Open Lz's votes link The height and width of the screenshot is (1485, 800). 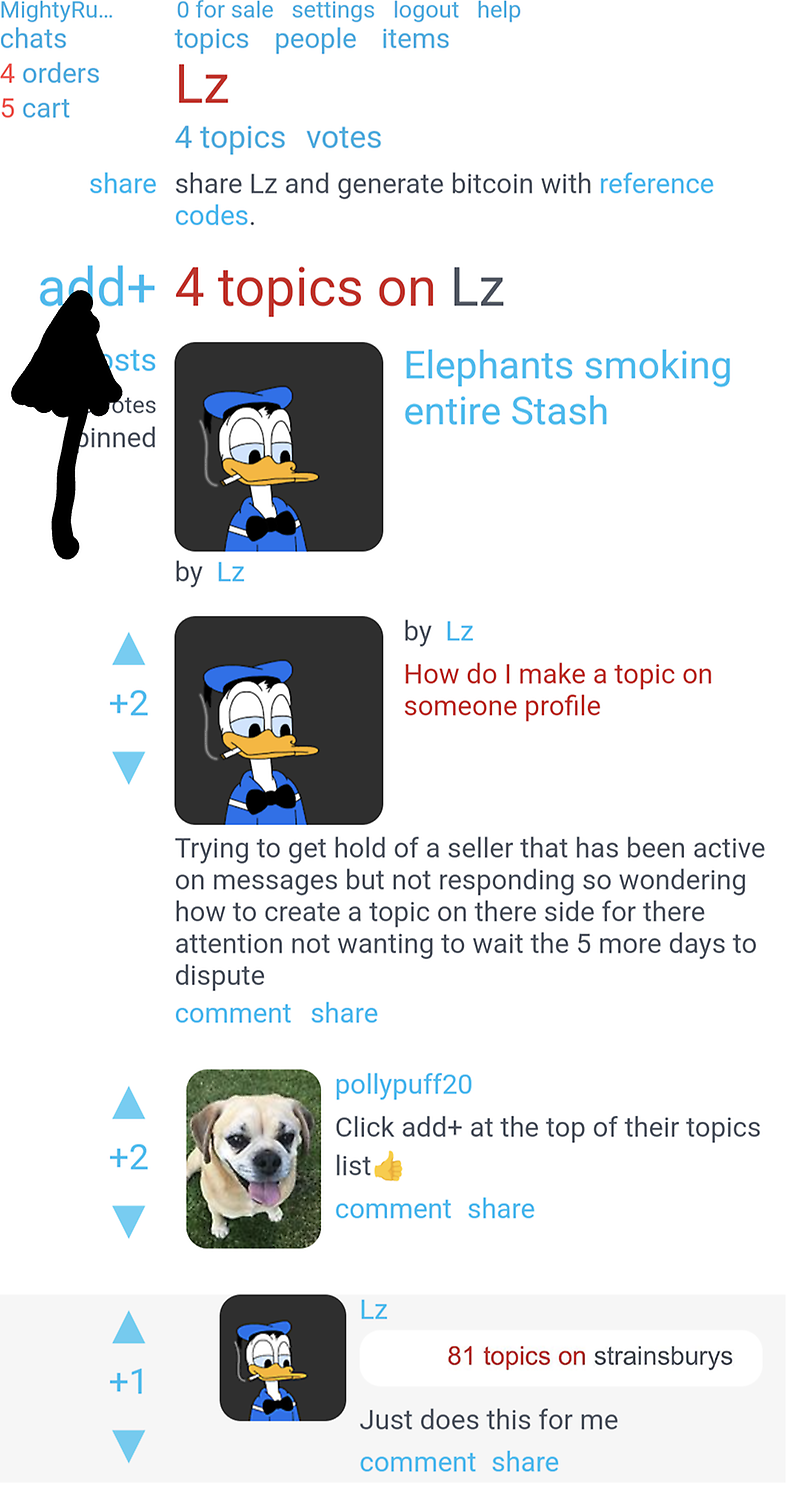coord(343,137)
